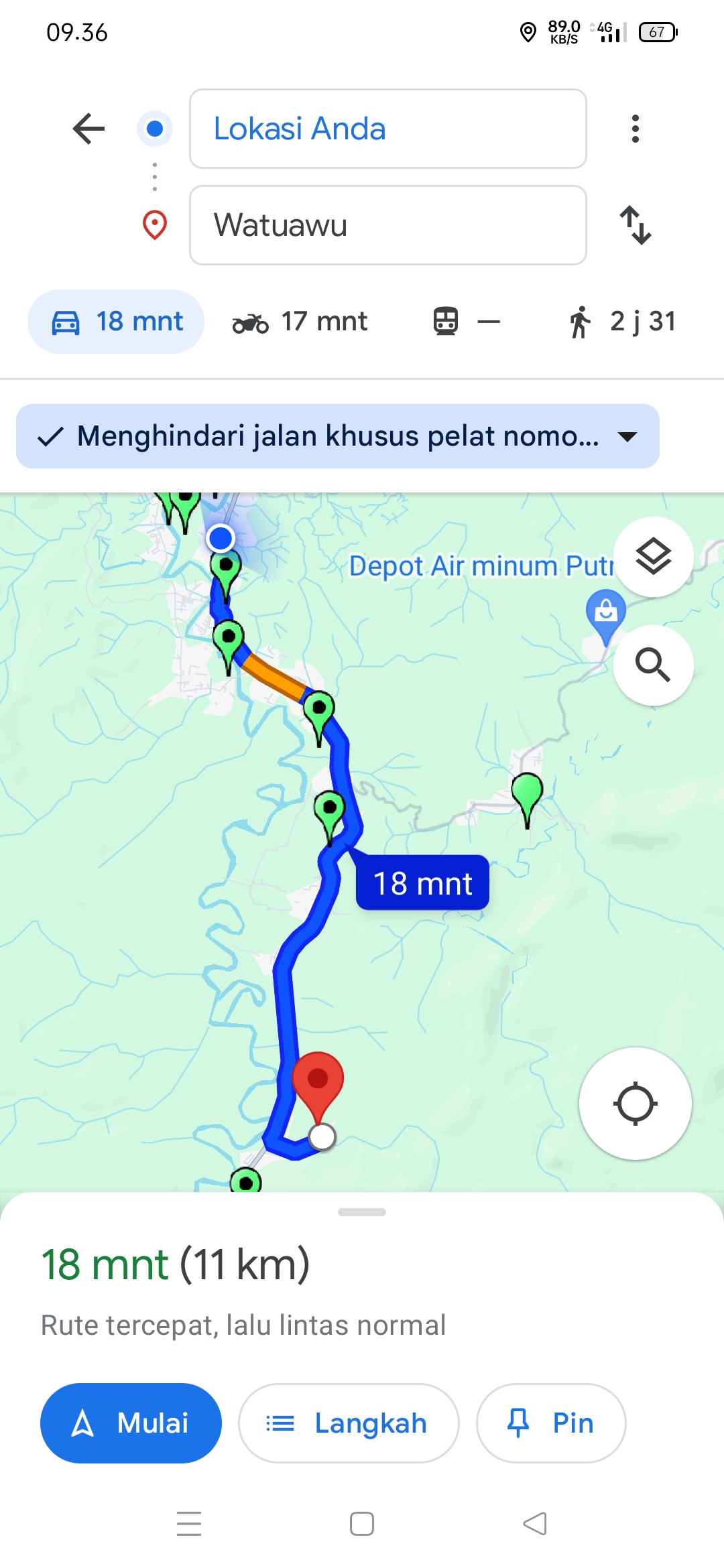Go back using the top-left arrow

pyautogui.click(x=88, y=129)
